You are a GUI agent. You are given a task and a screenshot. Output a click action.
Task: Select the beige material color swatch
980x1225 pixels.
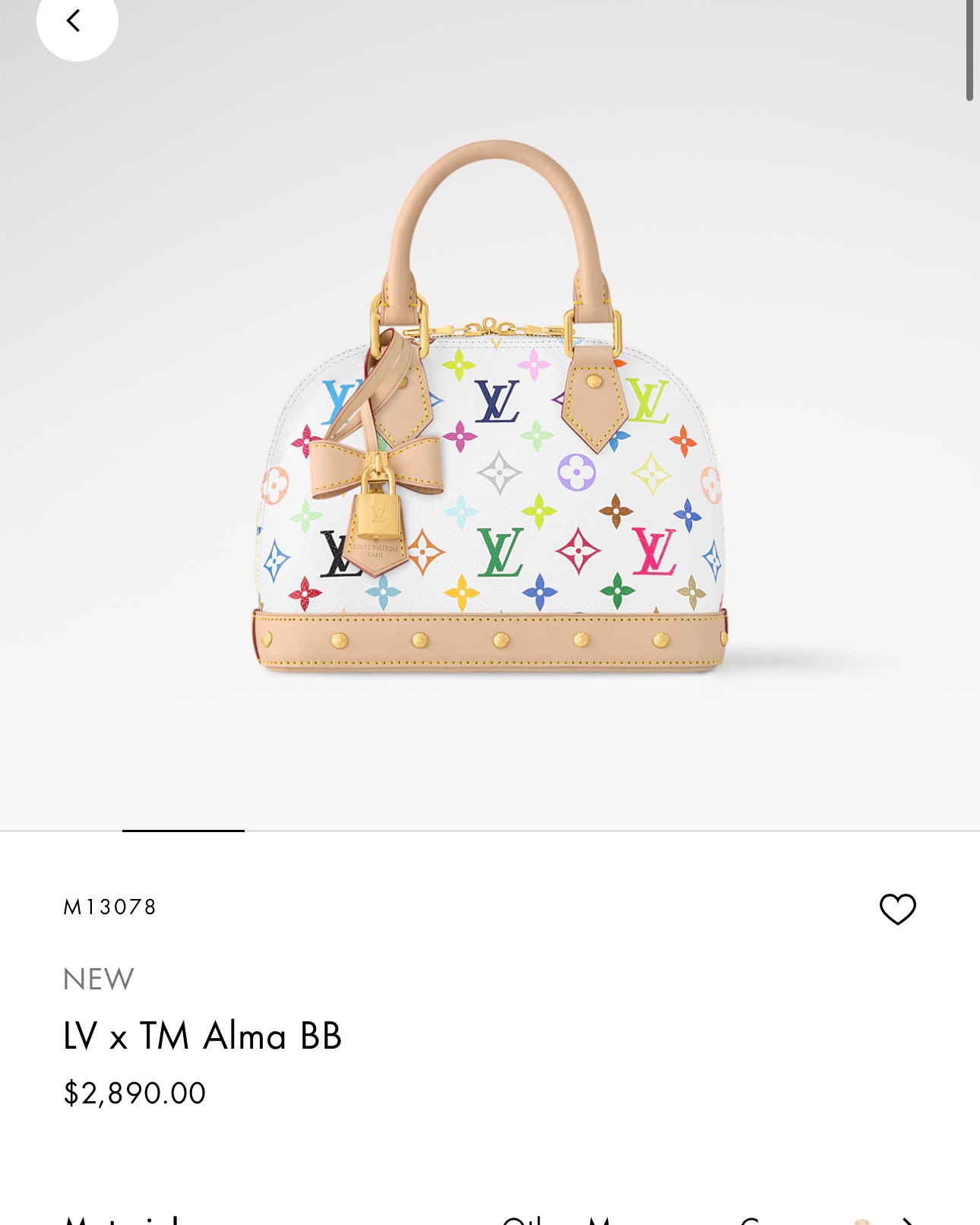click(x=862, y=1220)
